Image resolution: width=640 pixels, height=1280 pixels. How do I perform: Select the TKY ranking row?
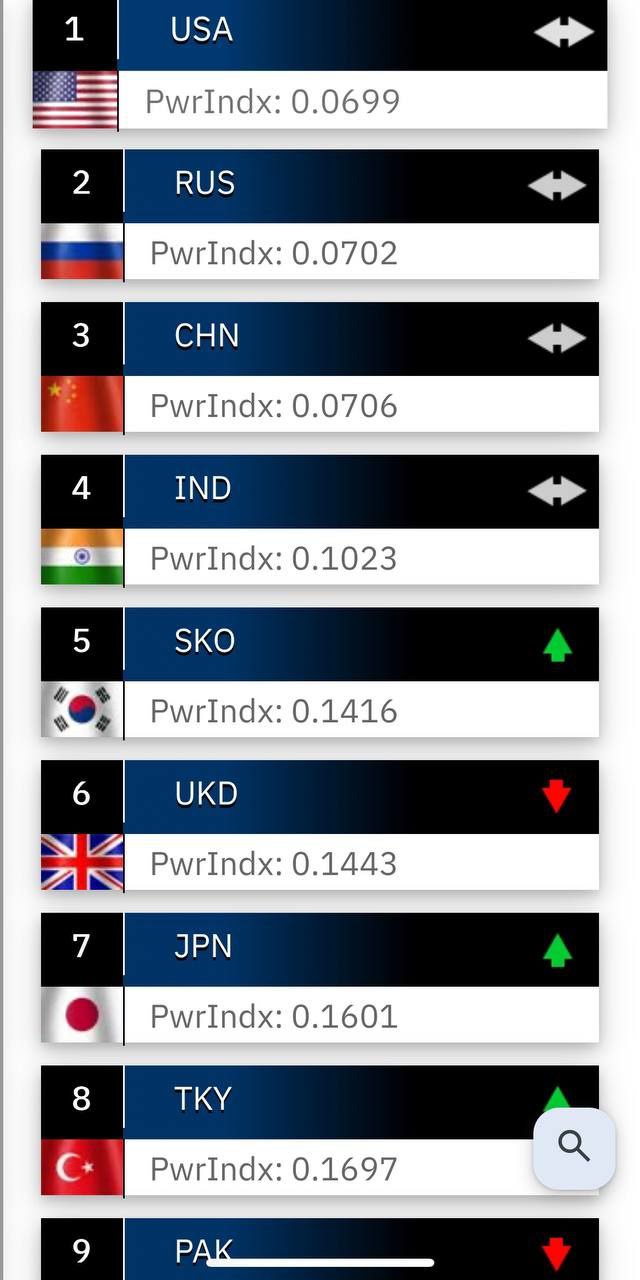pyautogui.click(x=320, y=1130)
